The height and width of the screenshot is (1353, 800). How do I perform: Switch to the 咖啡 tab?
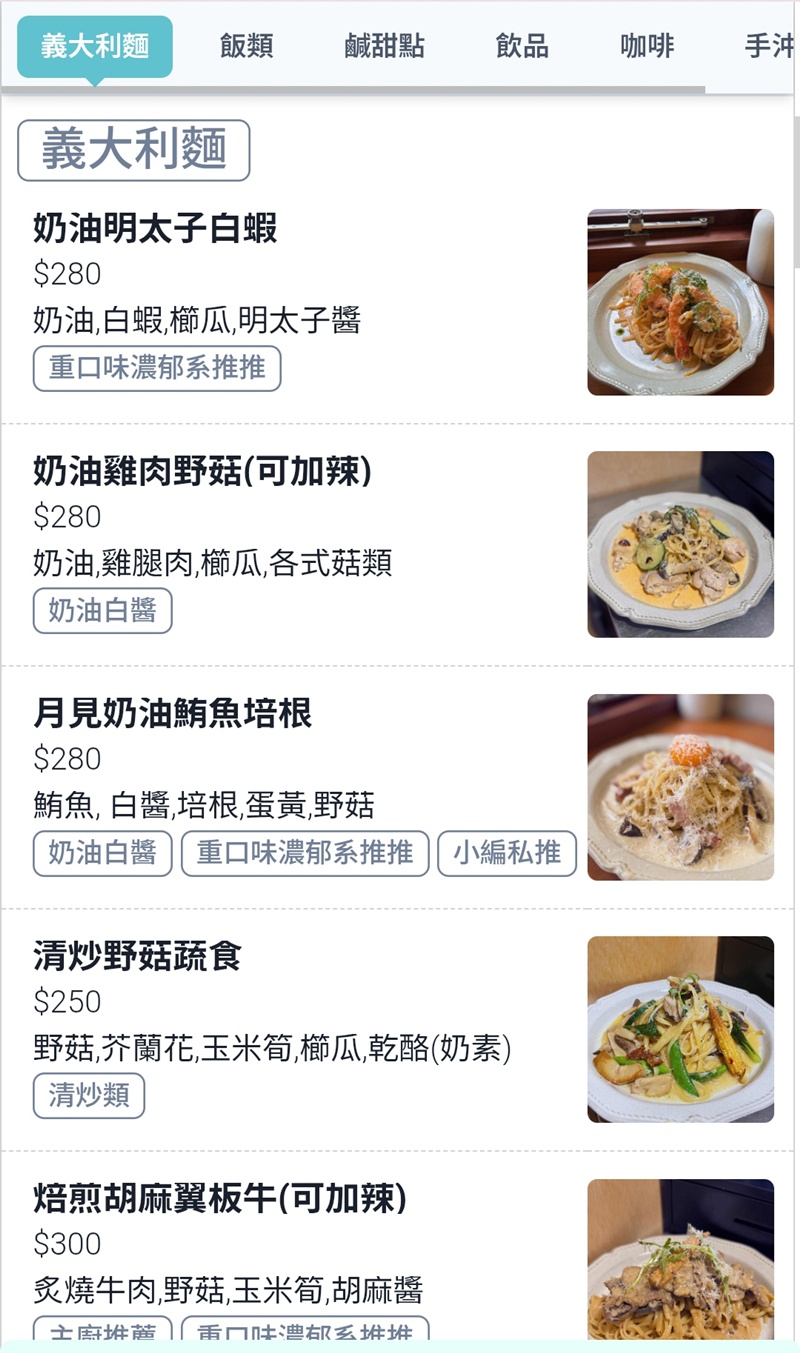click(x=645, y=45)
